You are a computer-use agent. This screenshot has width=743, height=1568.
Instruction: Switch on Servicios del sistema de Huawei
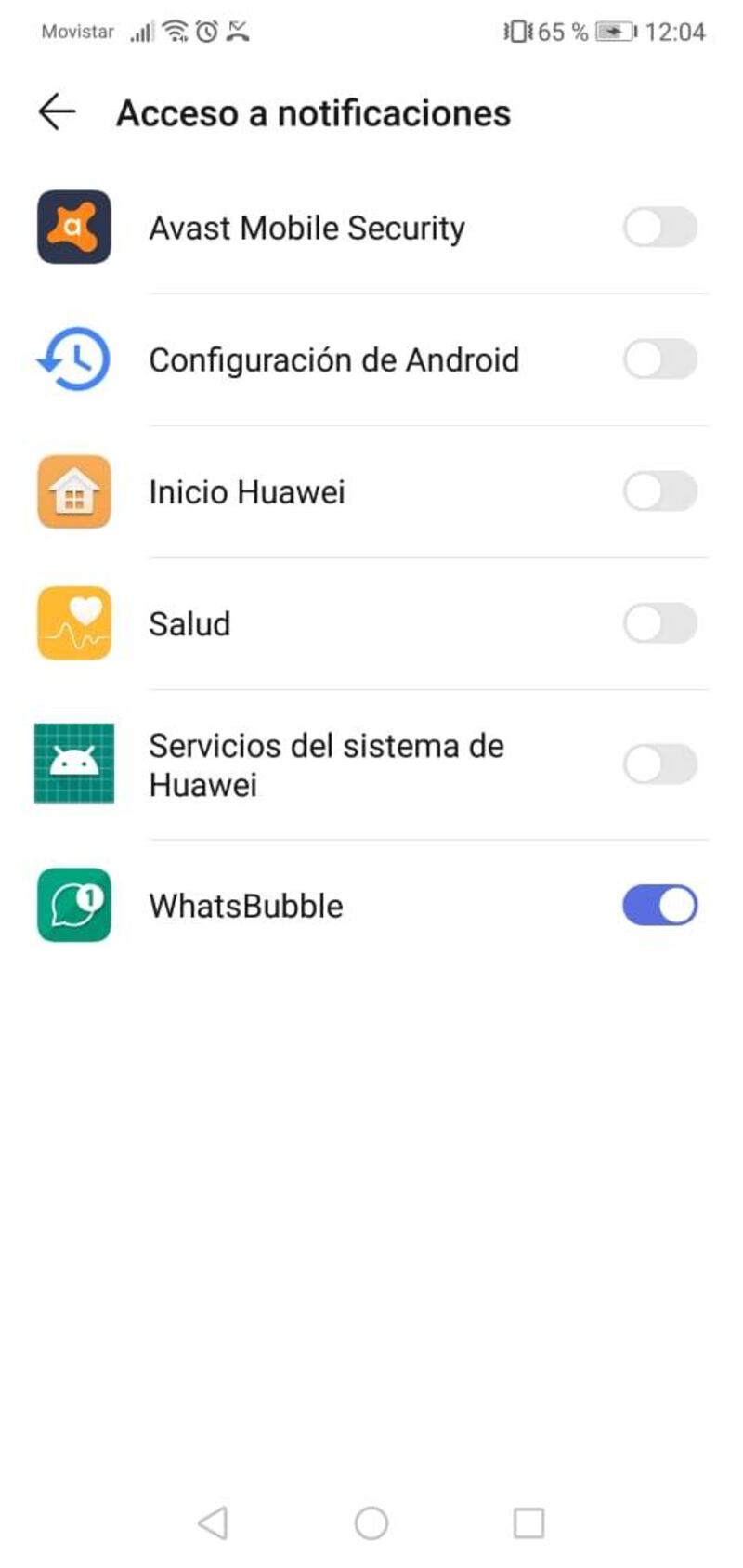point(659,764)
